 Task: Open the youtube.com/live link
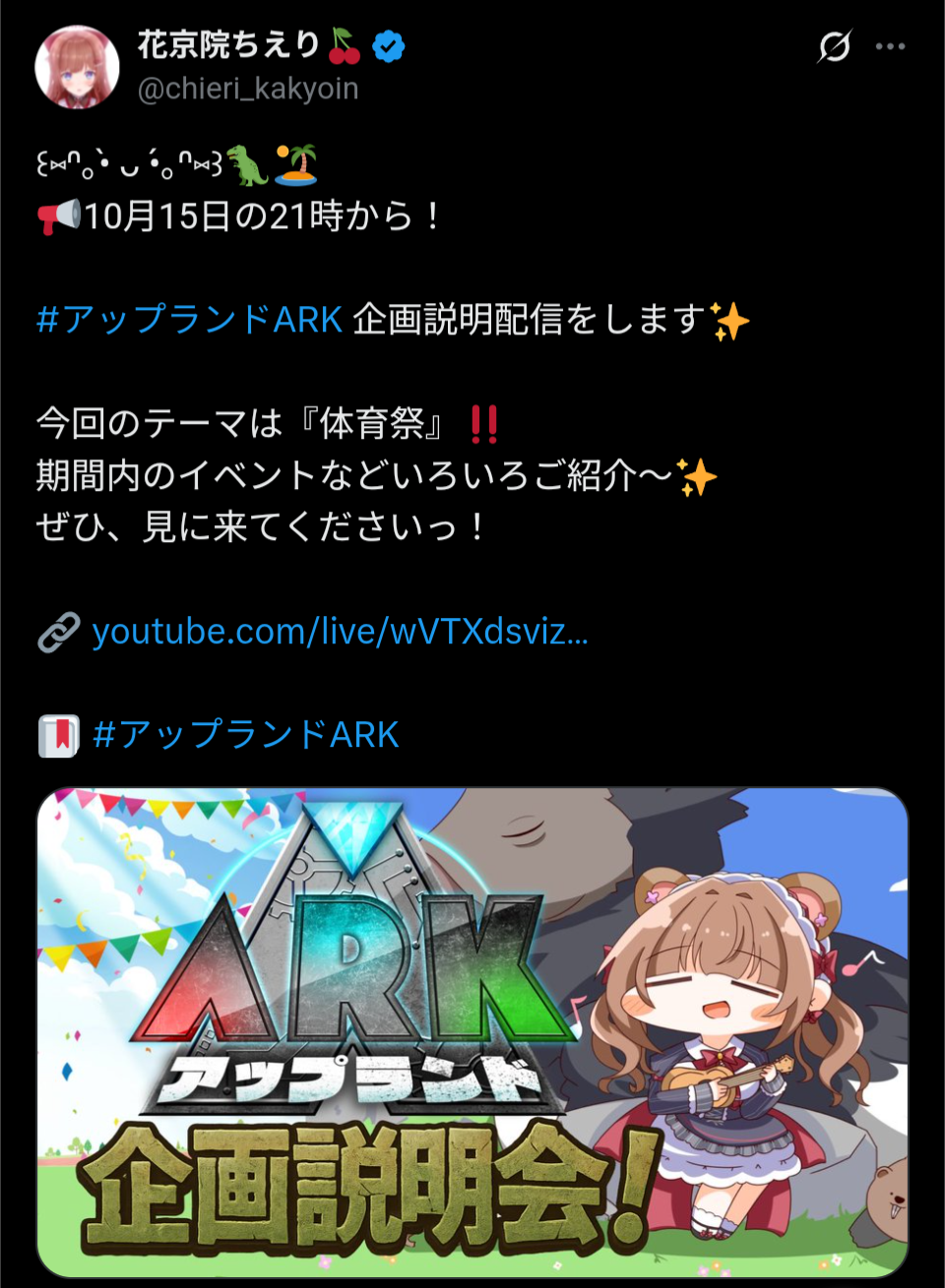point(340,632)
